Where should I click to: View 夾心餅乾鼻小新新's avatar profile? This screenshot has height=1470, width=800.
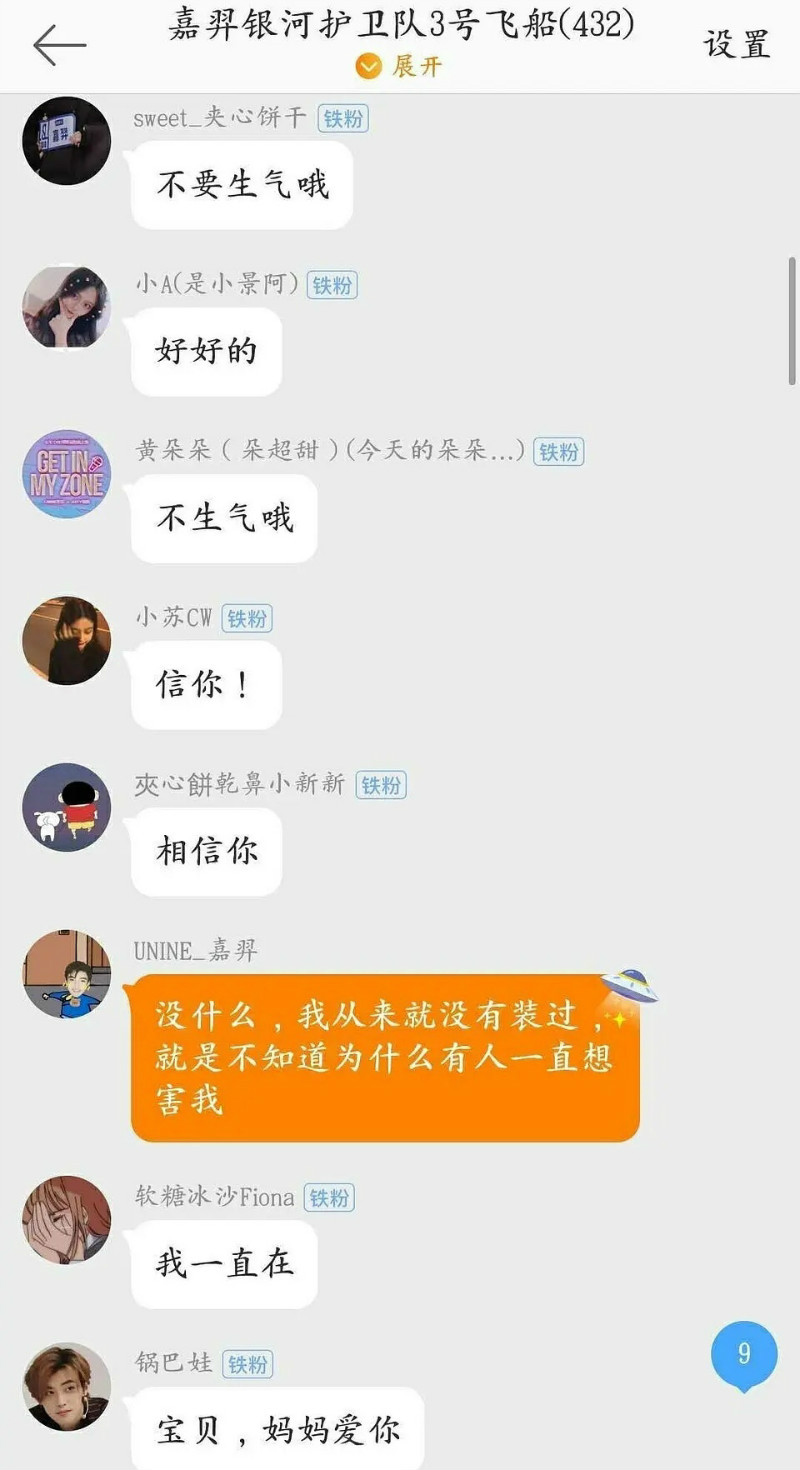(66, 807)
